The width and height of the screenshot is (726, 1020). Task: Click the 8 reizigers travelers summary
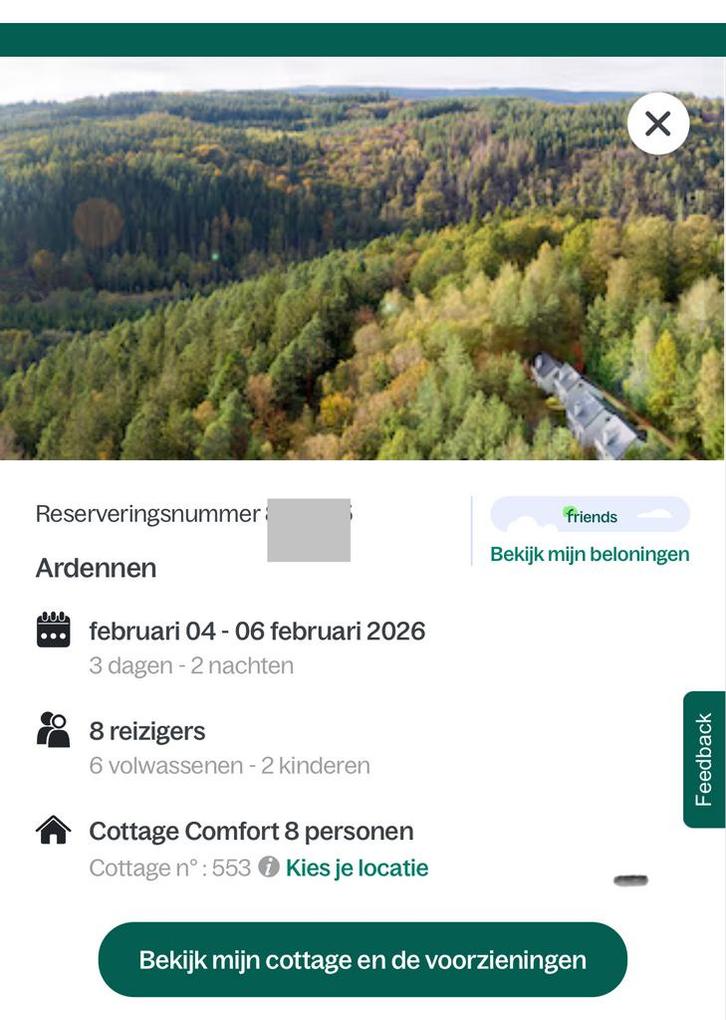(147, 729)
